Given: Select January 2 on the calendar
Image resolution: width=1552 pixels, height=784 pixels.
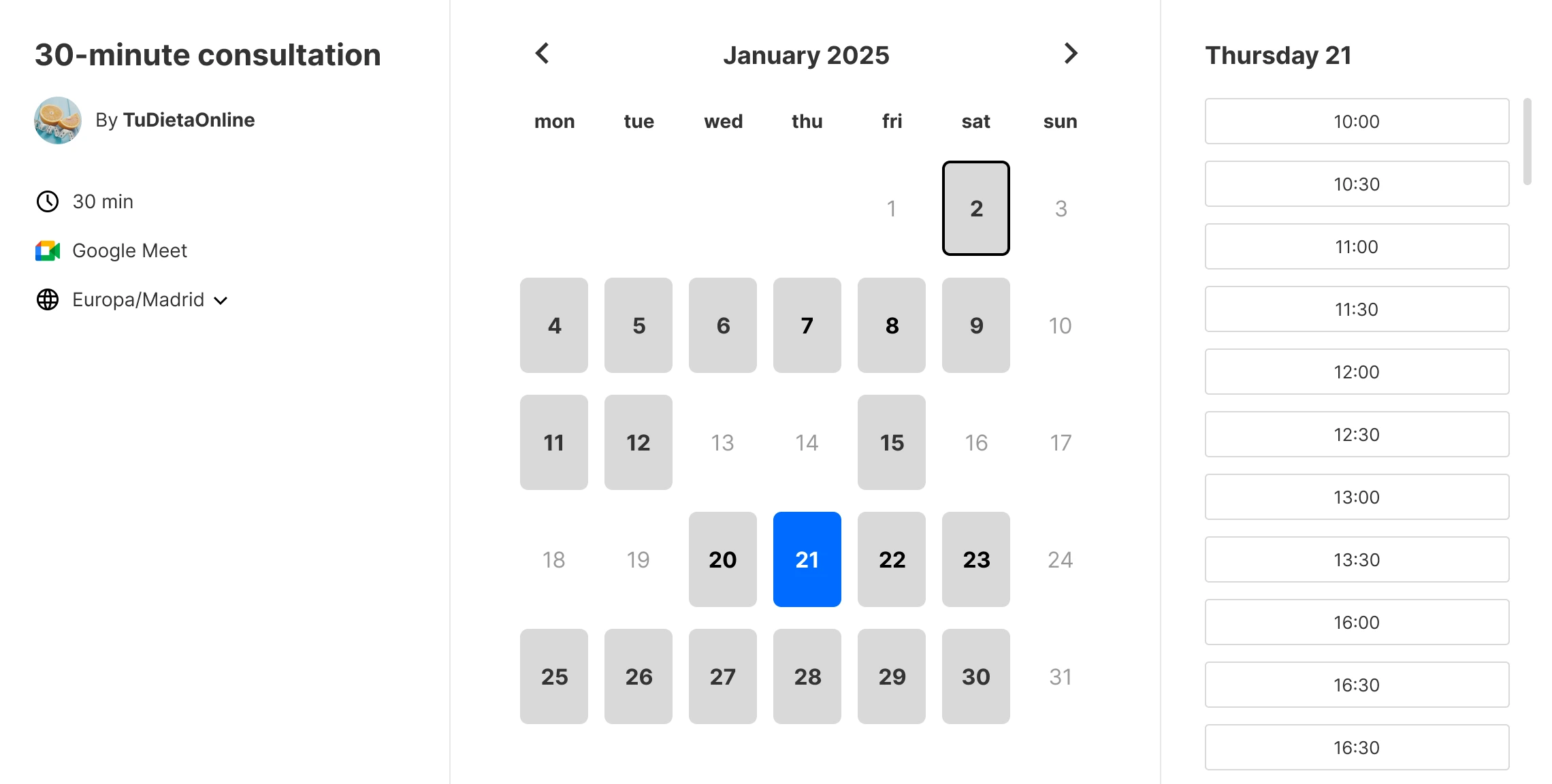Looking at the screenshot, I should tap(975, 208).
